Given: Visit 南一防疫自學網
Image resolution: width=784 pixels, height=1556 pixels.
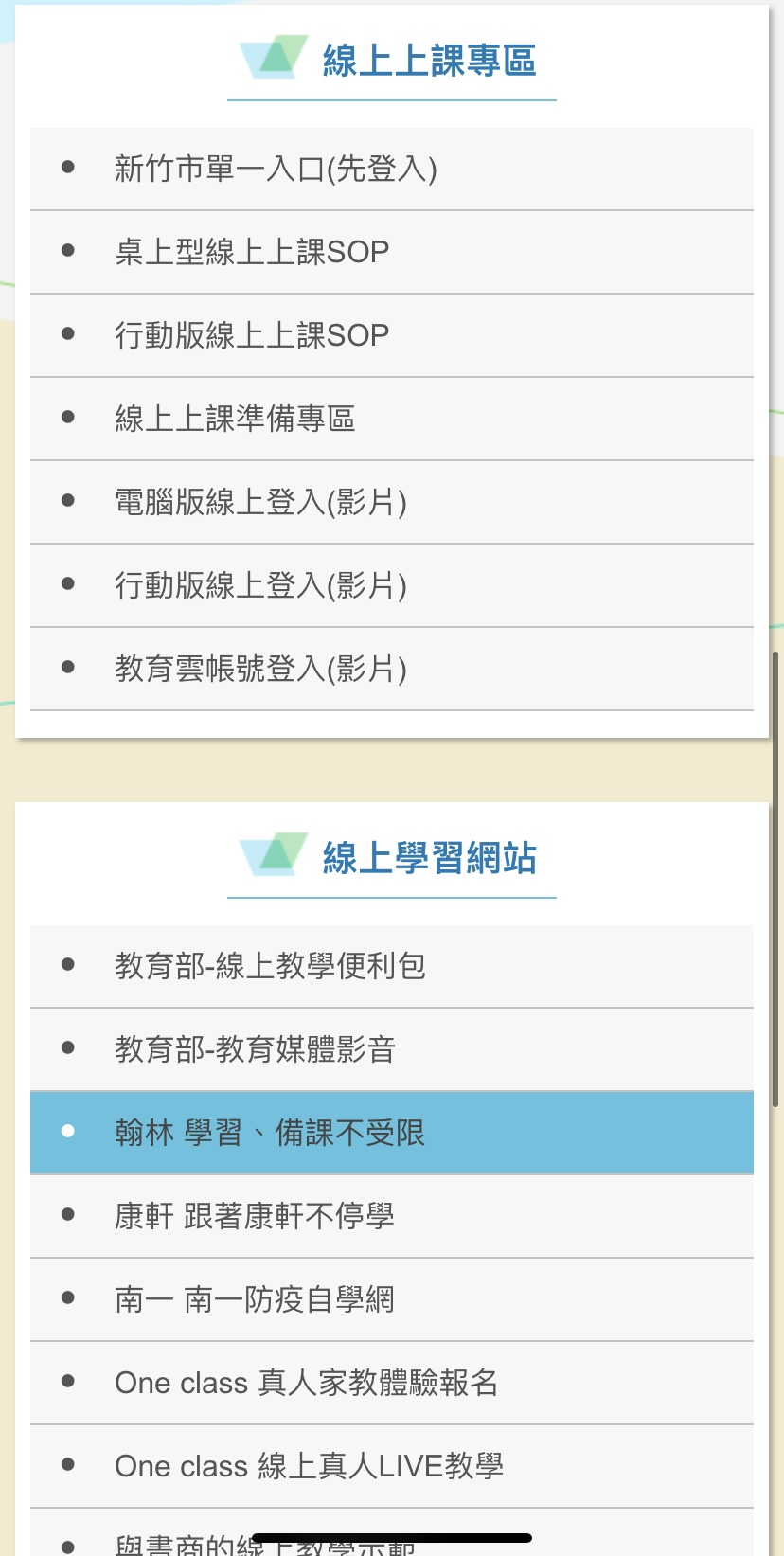Looking at the screenshot, I should pos(255,1300).
